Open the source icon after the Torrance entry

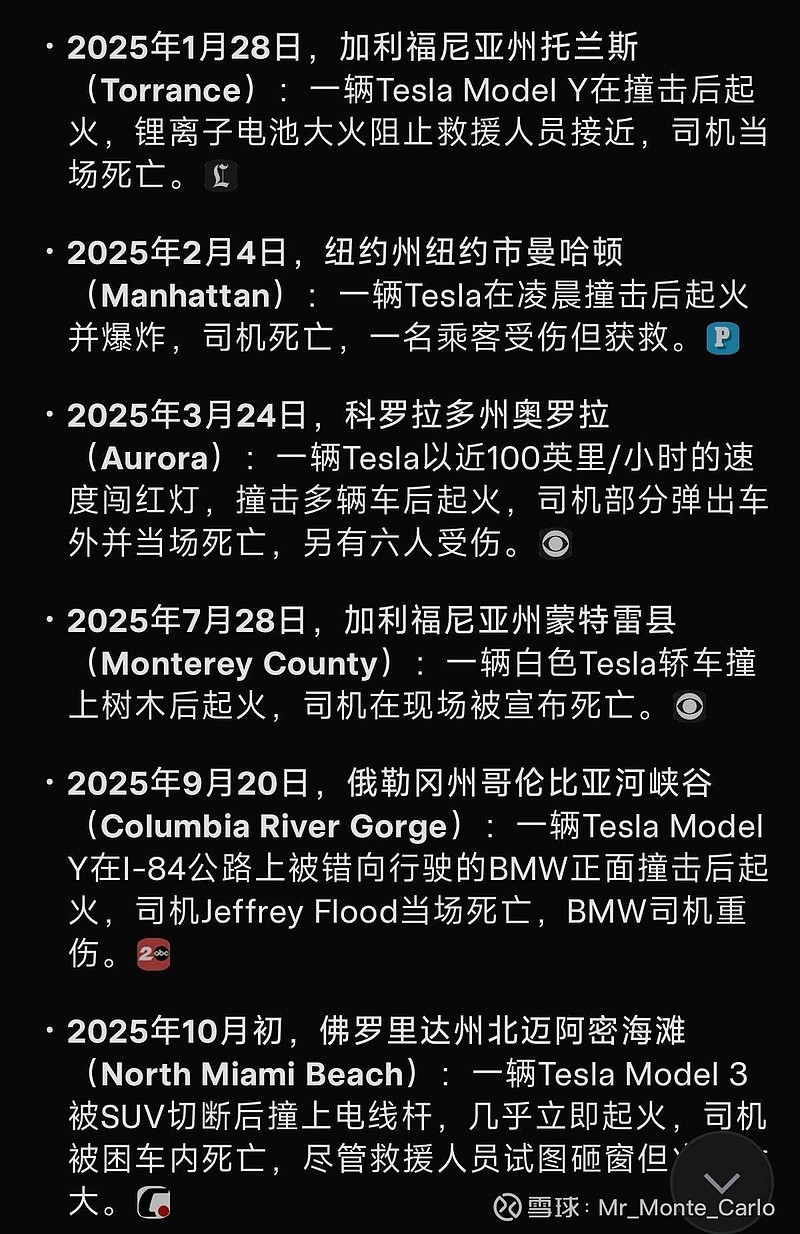tap(220, 177)
